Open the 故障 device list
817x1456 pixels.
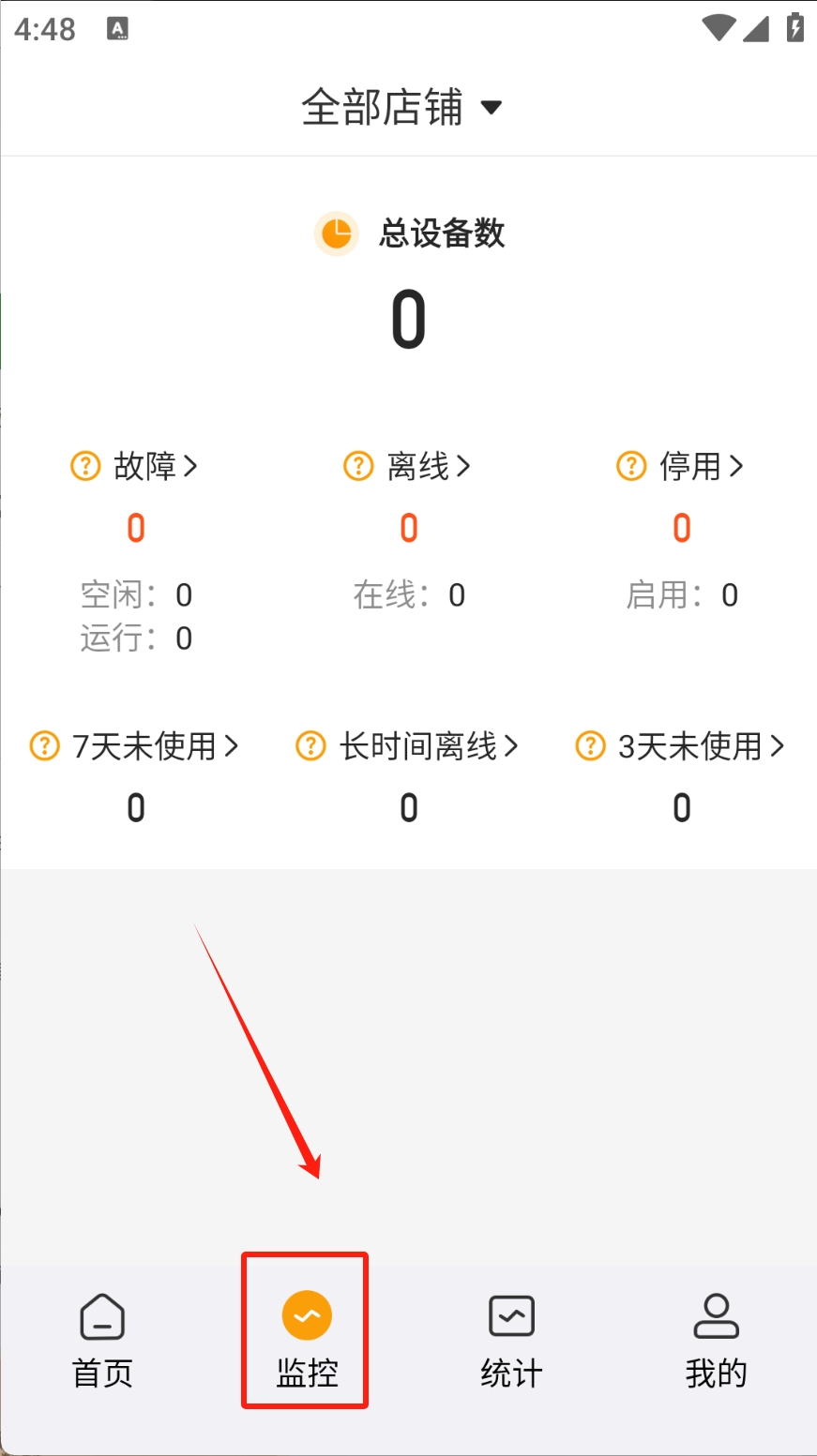pos(156,466)
